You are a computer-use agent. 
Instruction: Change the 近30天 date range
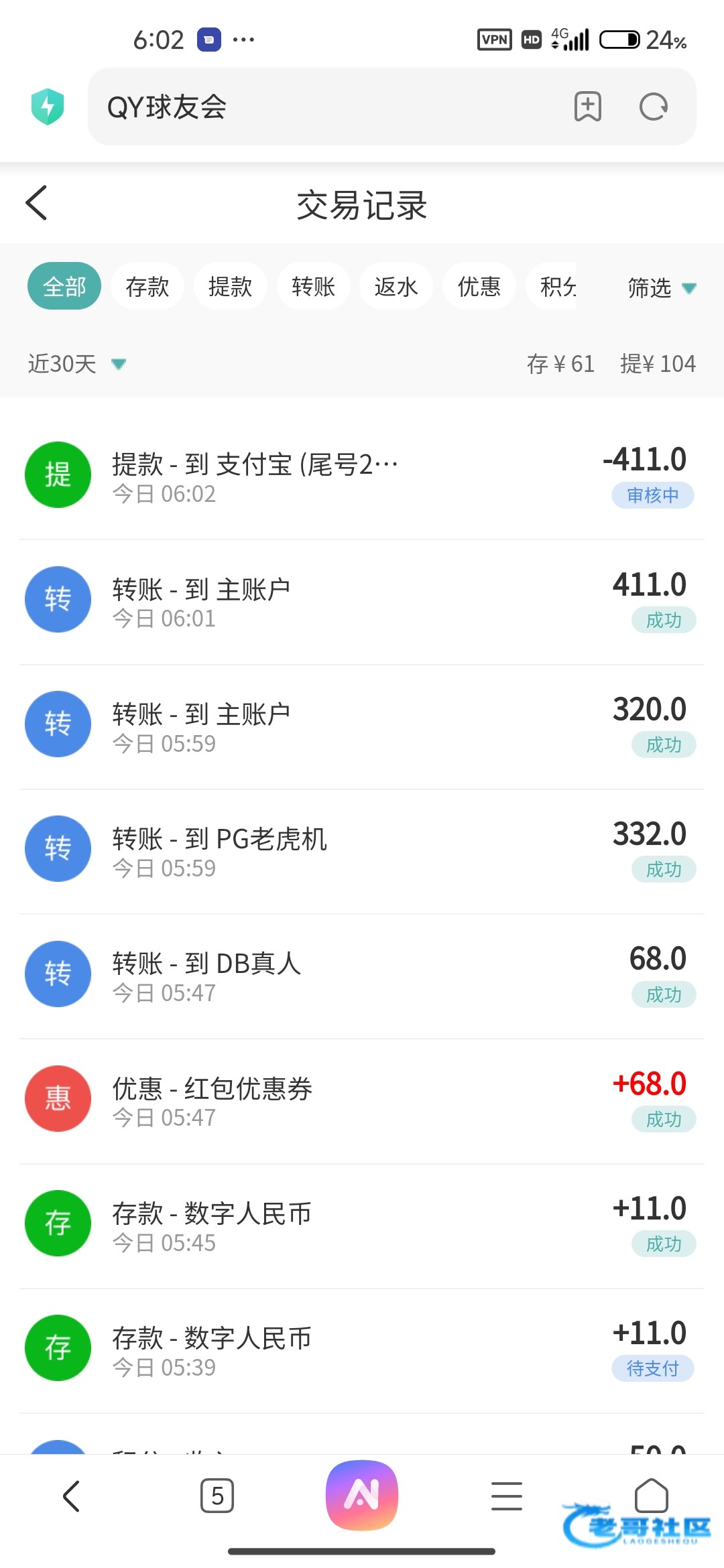click(x=77, y=364)
